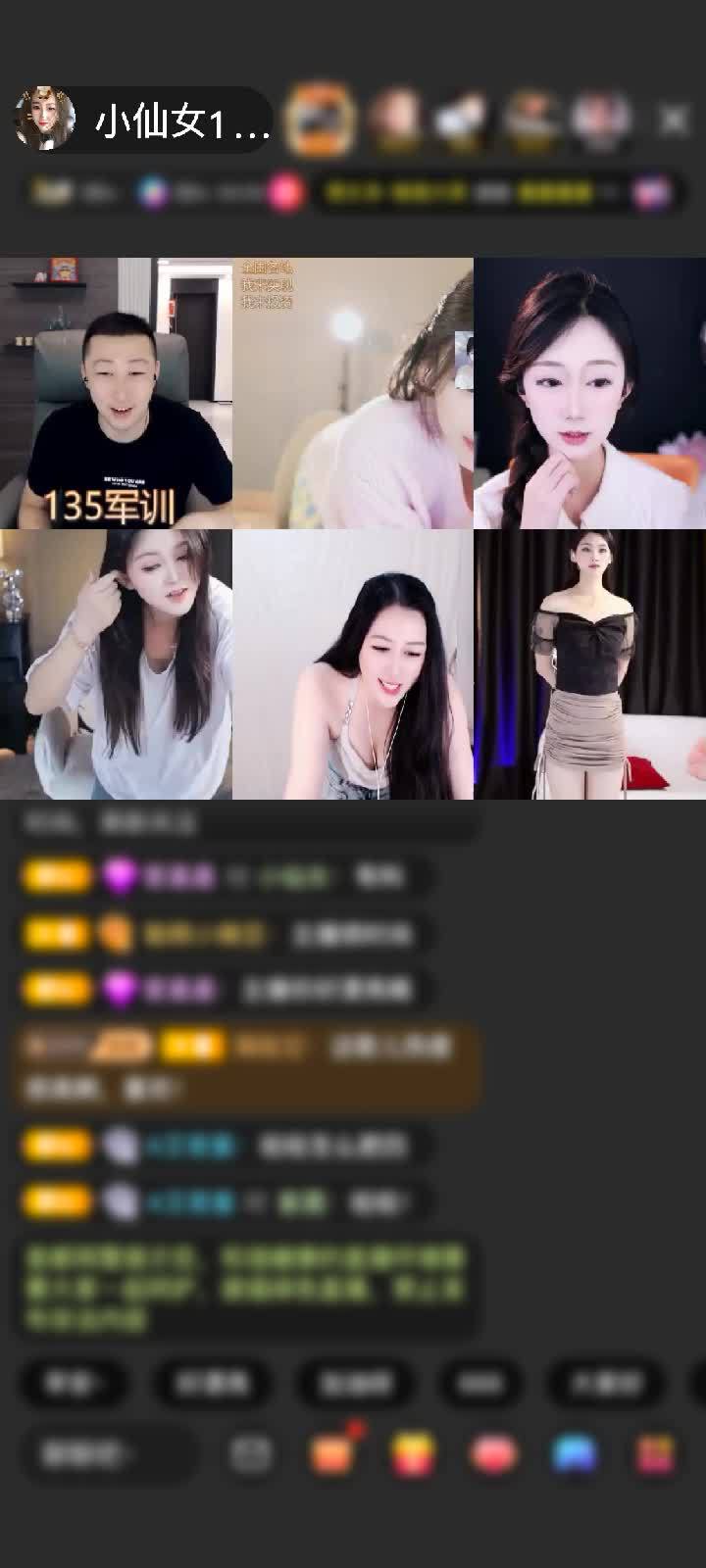The width and height of the screenshot is (706, 1568).
Task: Close the livestream via the X button
Action: 675,118
